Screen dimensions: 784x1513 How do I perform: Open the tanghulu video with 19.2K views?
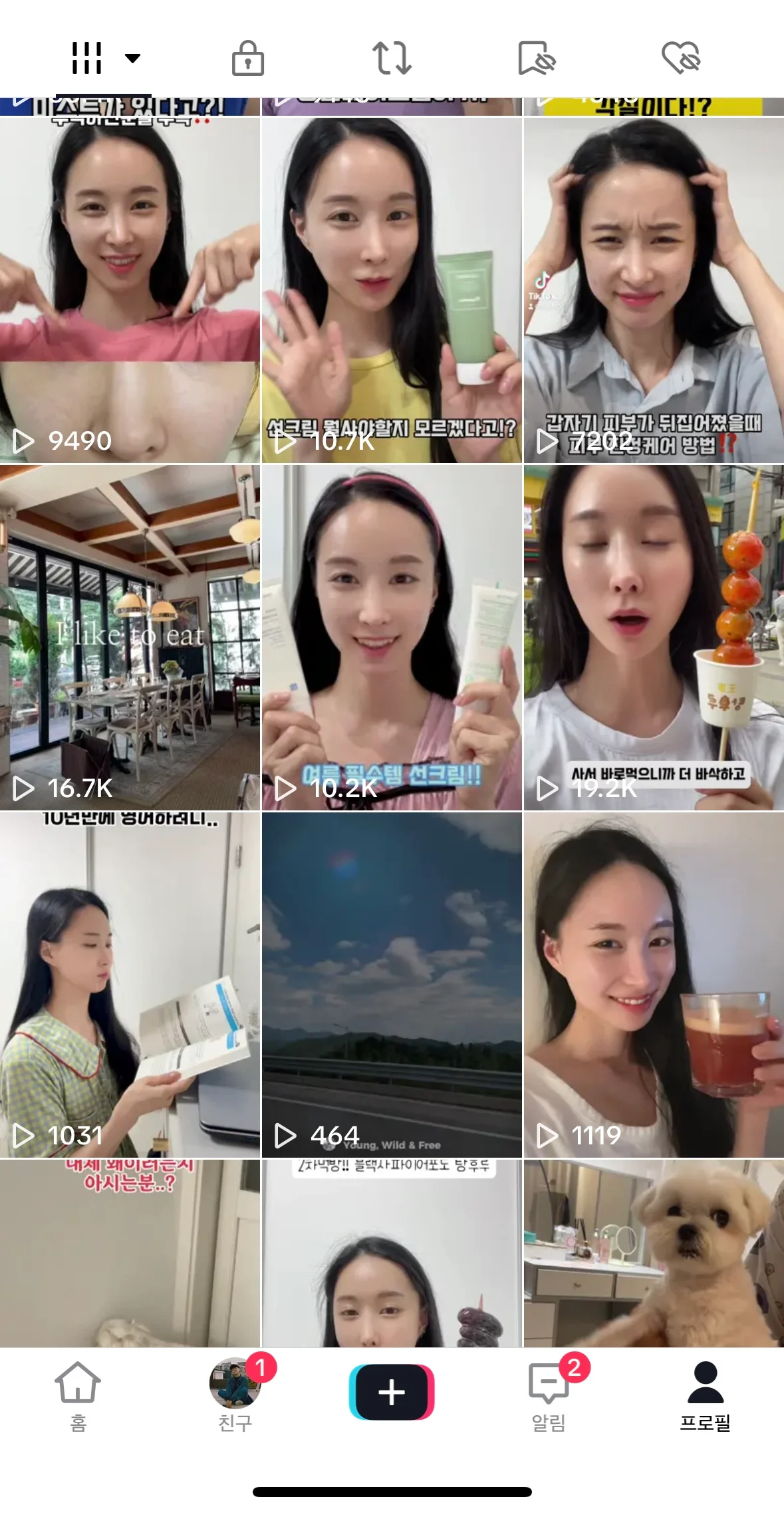[654, 637]
